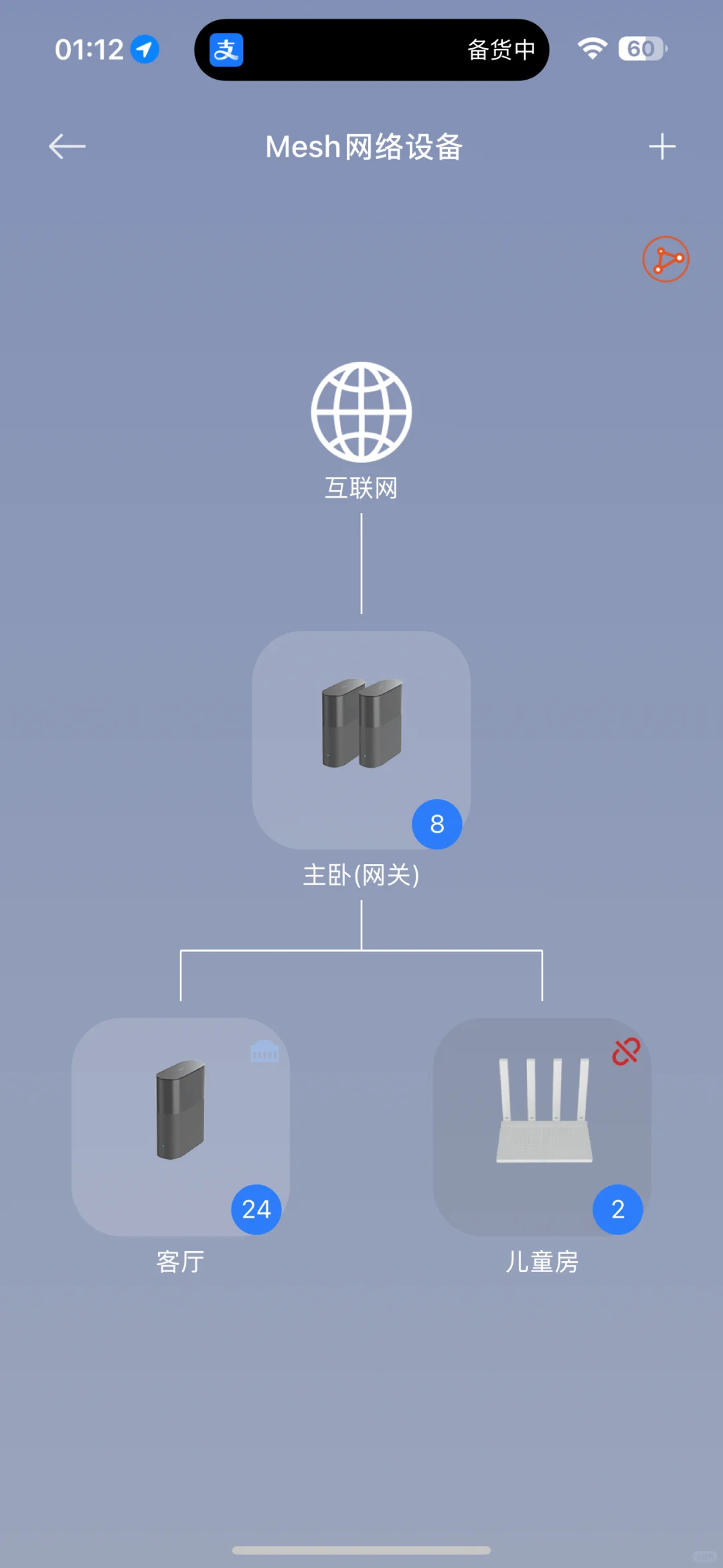The image size is (723, 1568).
Task: Tap the Wi-Fi status icon
Action: click(x=592, y=48)
